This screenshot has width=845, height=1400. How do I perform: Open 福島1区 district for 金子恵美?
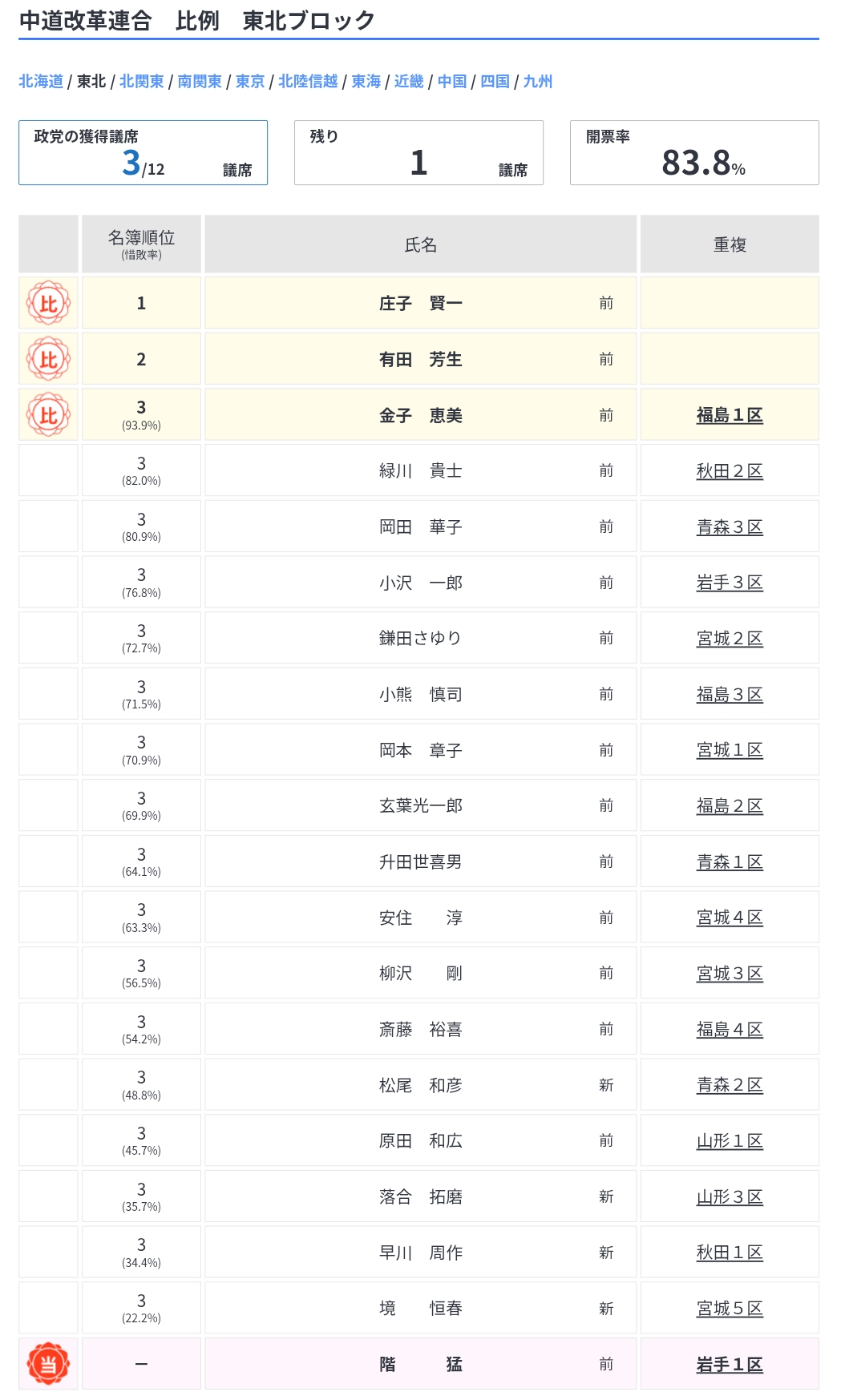click(x=730, y=415)
